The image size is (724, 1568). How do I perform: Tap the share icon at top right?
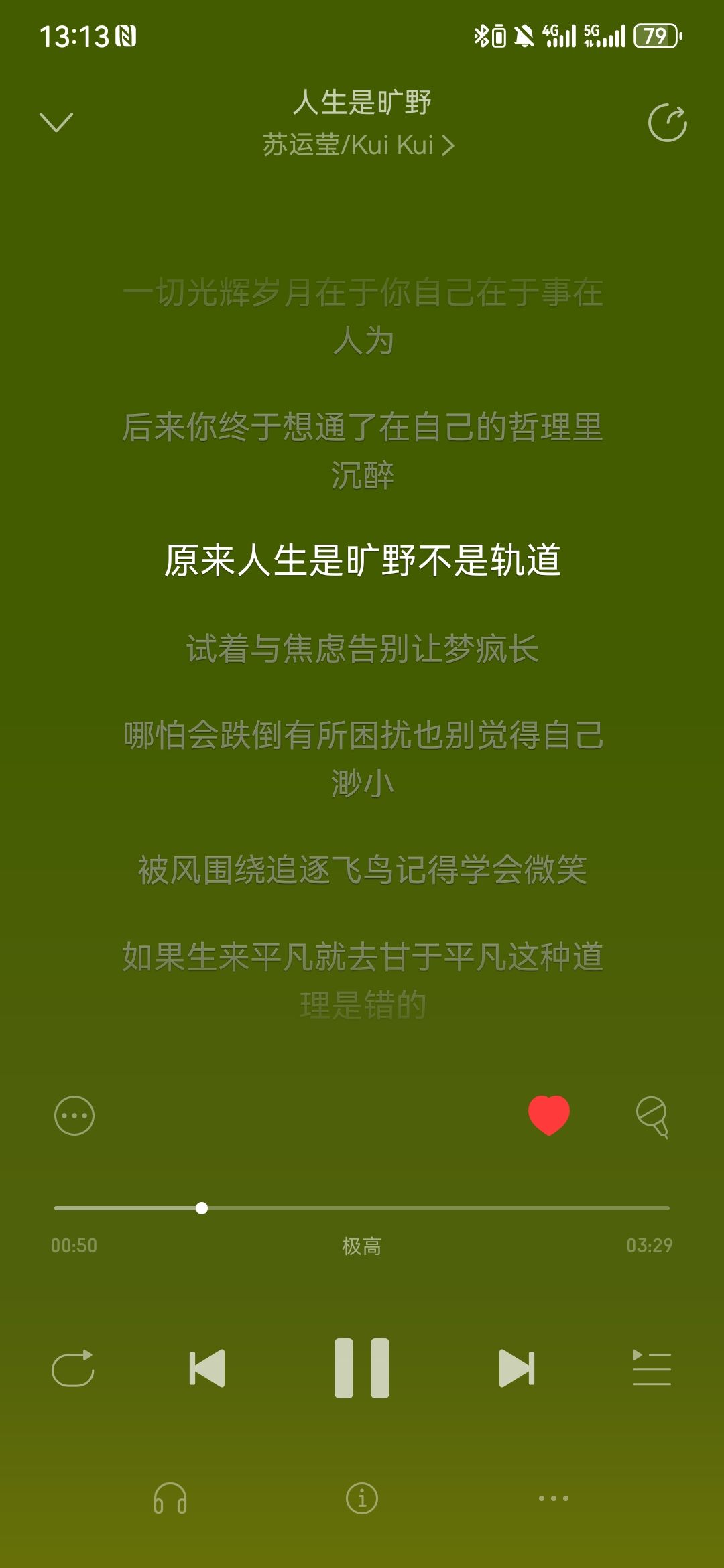point(667,123)
